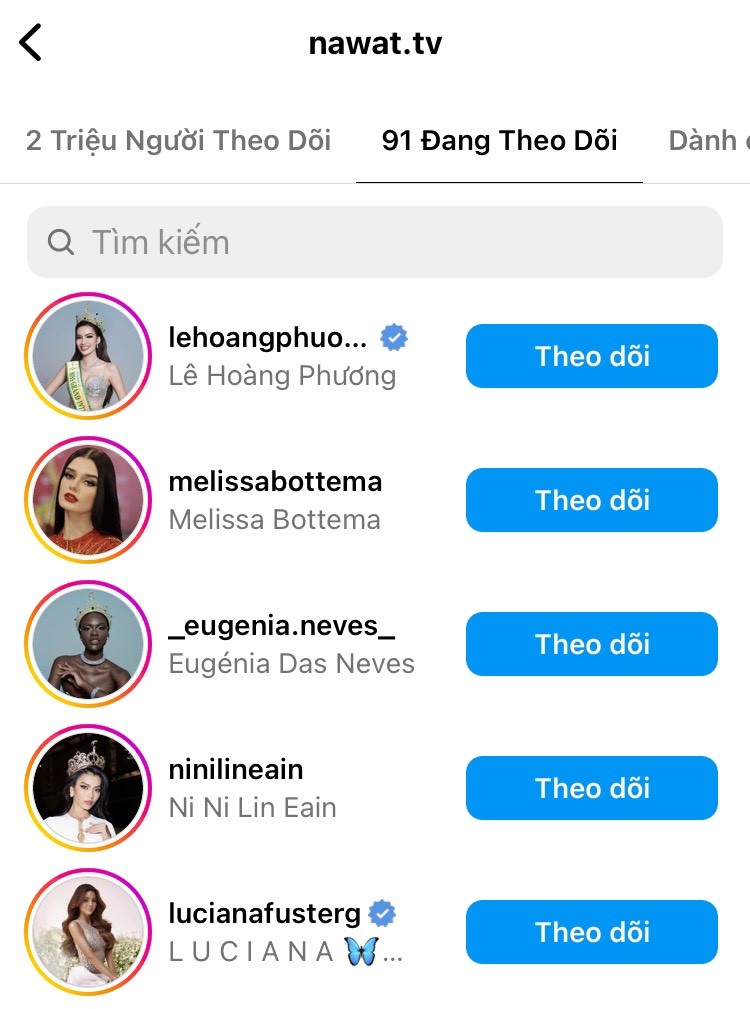
Task: Open lucianafusterg's profile
Action: pyautogui.click(x=265, y=914)
